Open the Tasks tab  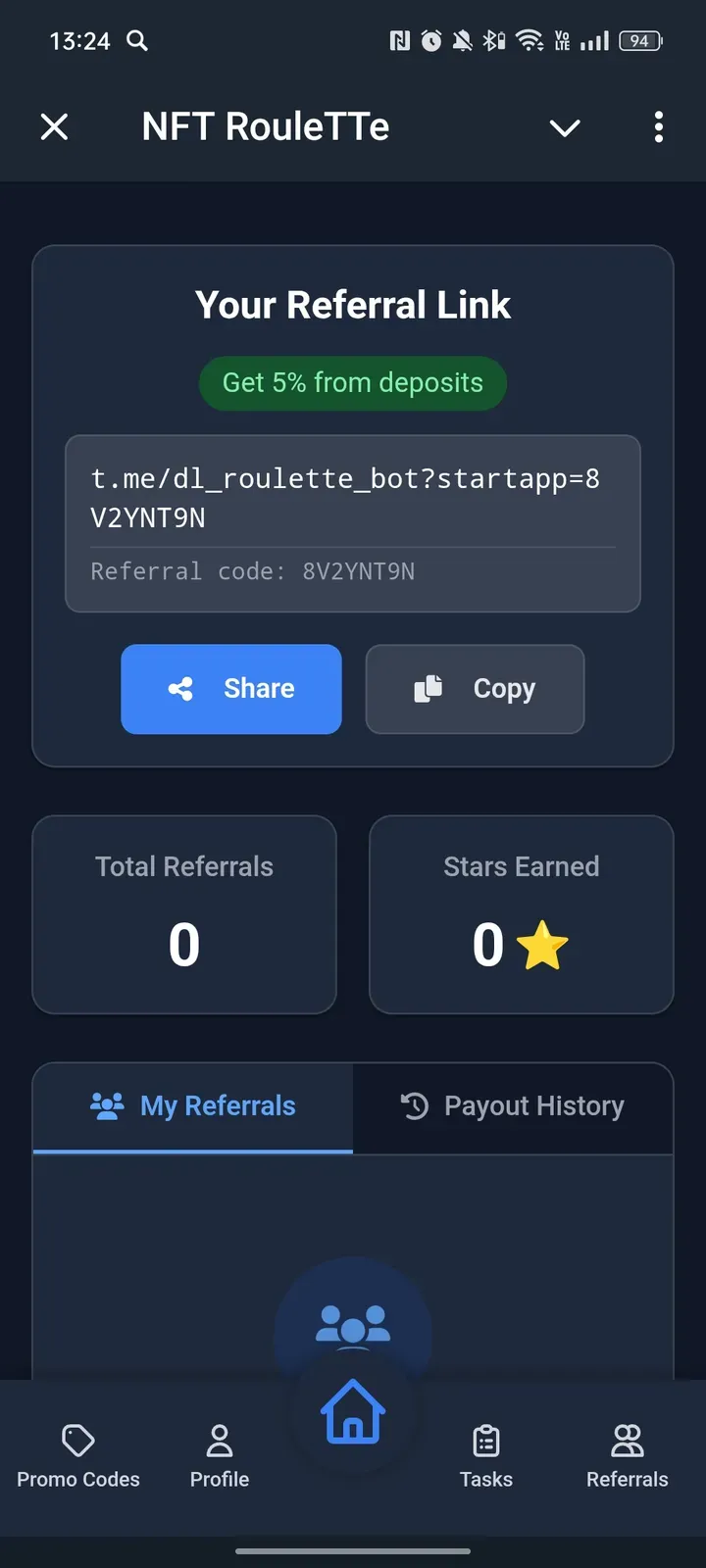click(486, 1457)
